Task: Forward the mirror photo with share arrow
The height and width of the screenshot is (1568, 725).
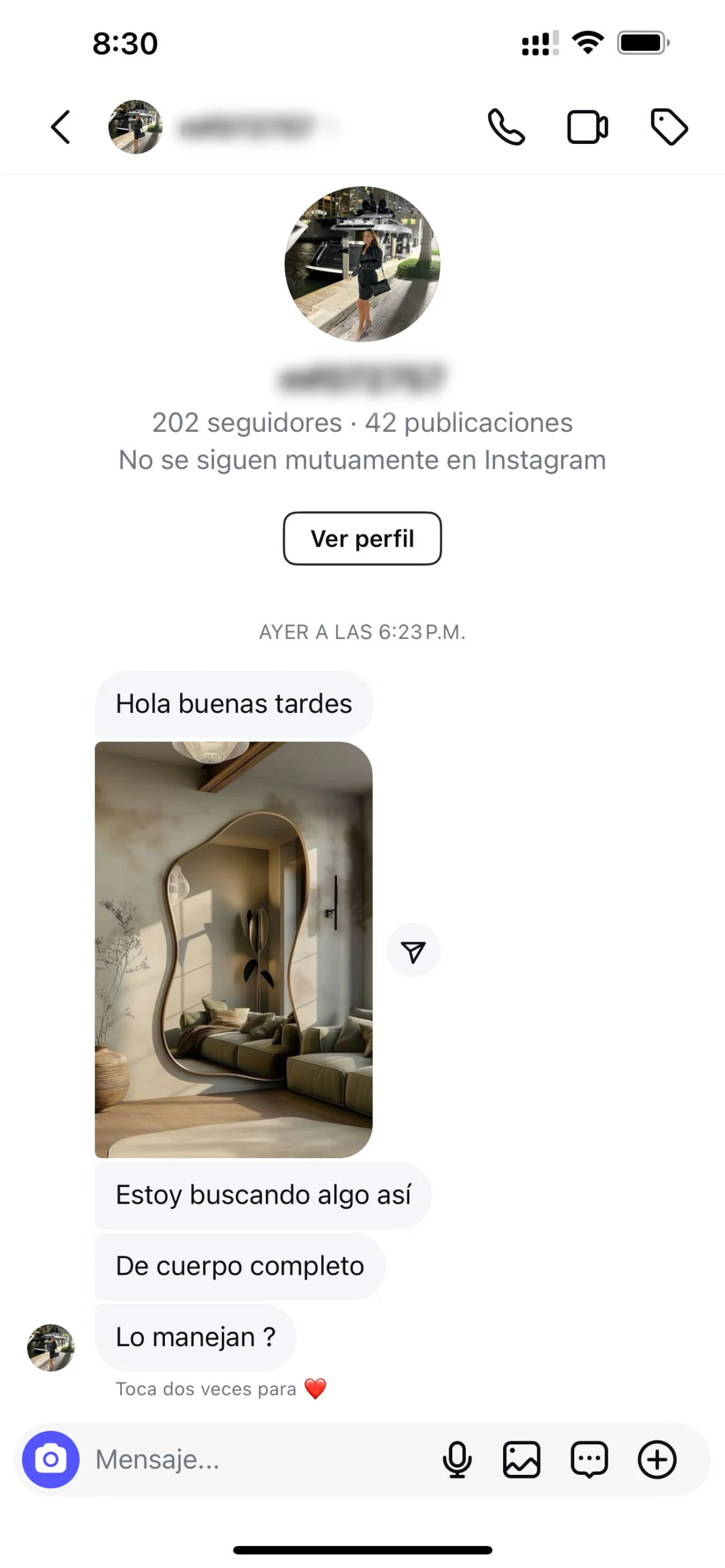Action: pos(413,950)
